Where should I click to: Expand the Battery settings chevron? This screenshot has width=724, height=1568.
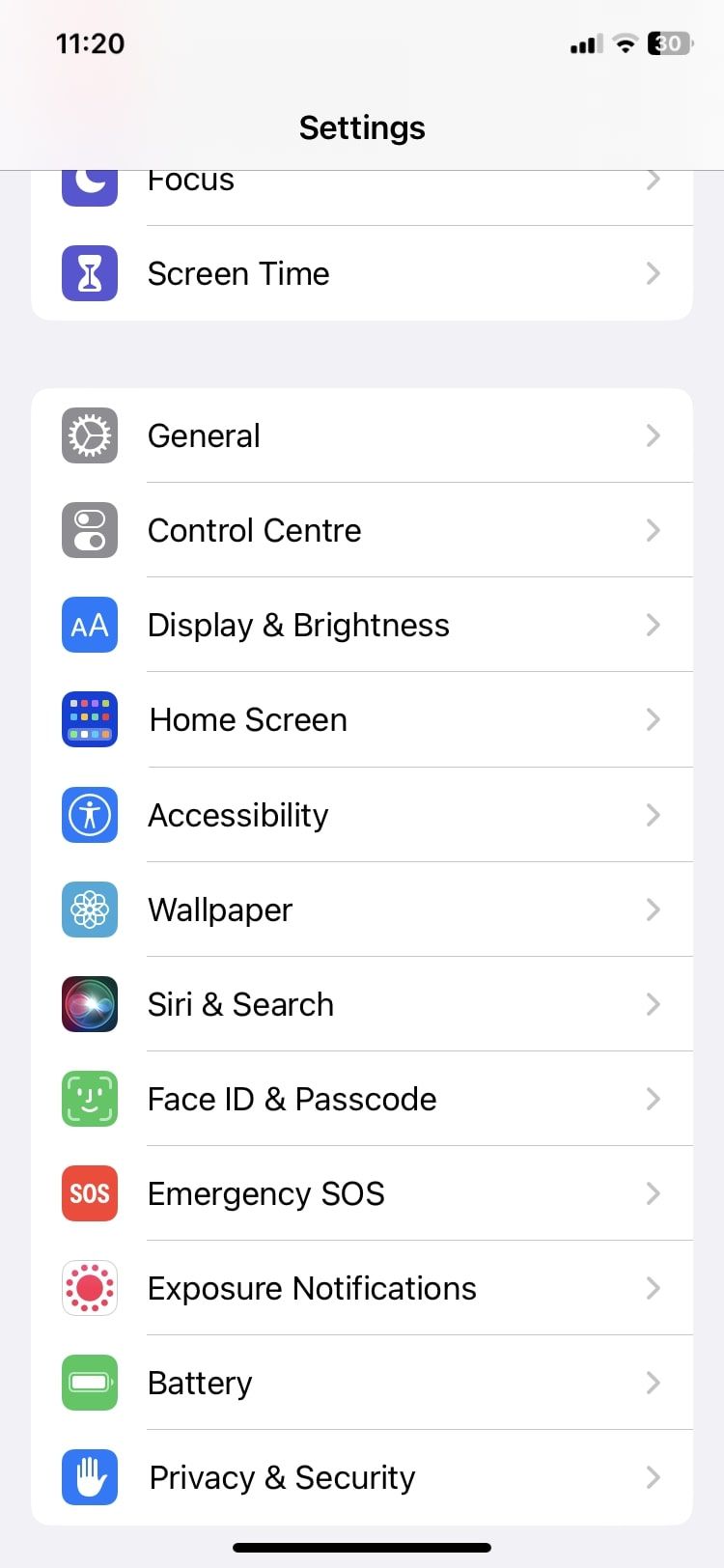coord(654,1383)
